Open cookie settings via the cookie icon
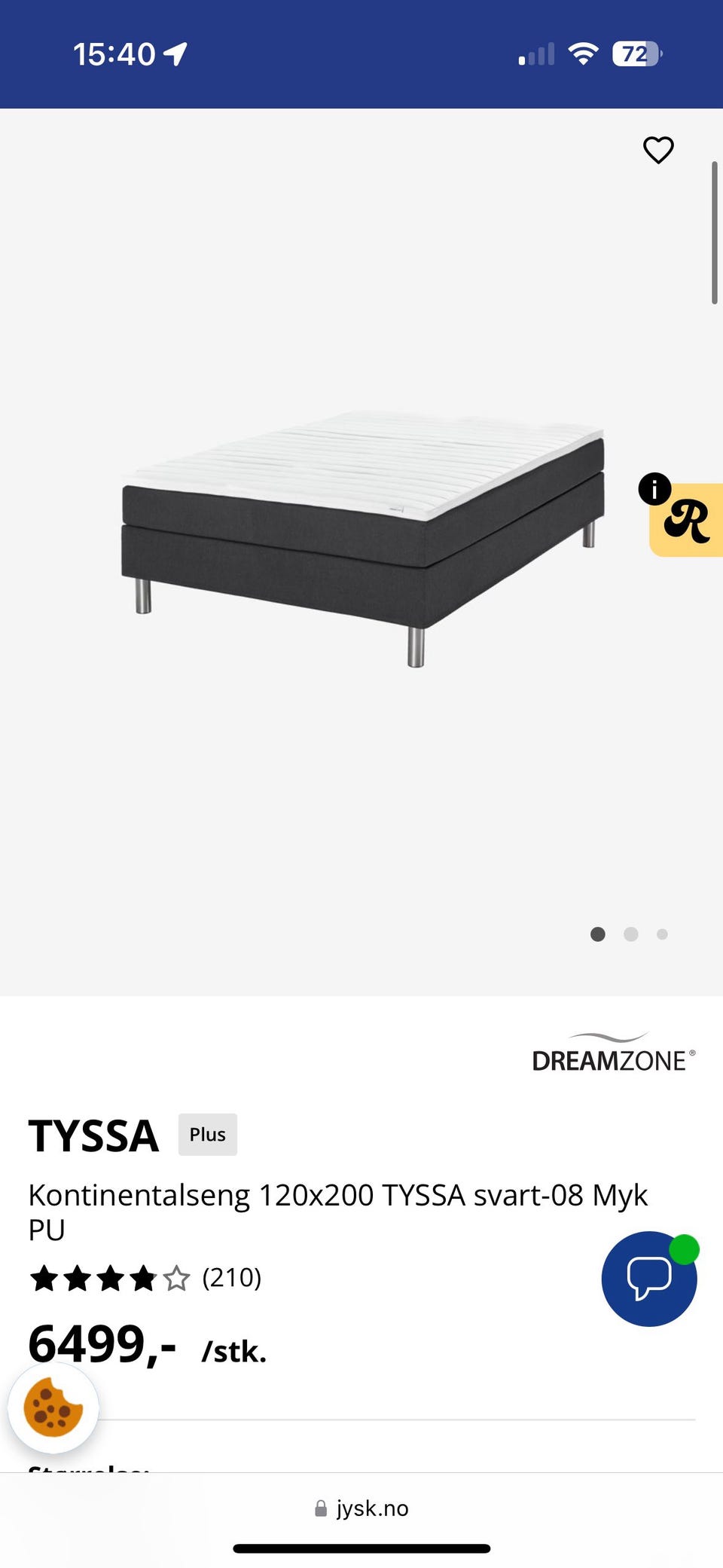 pos(53,1408)
